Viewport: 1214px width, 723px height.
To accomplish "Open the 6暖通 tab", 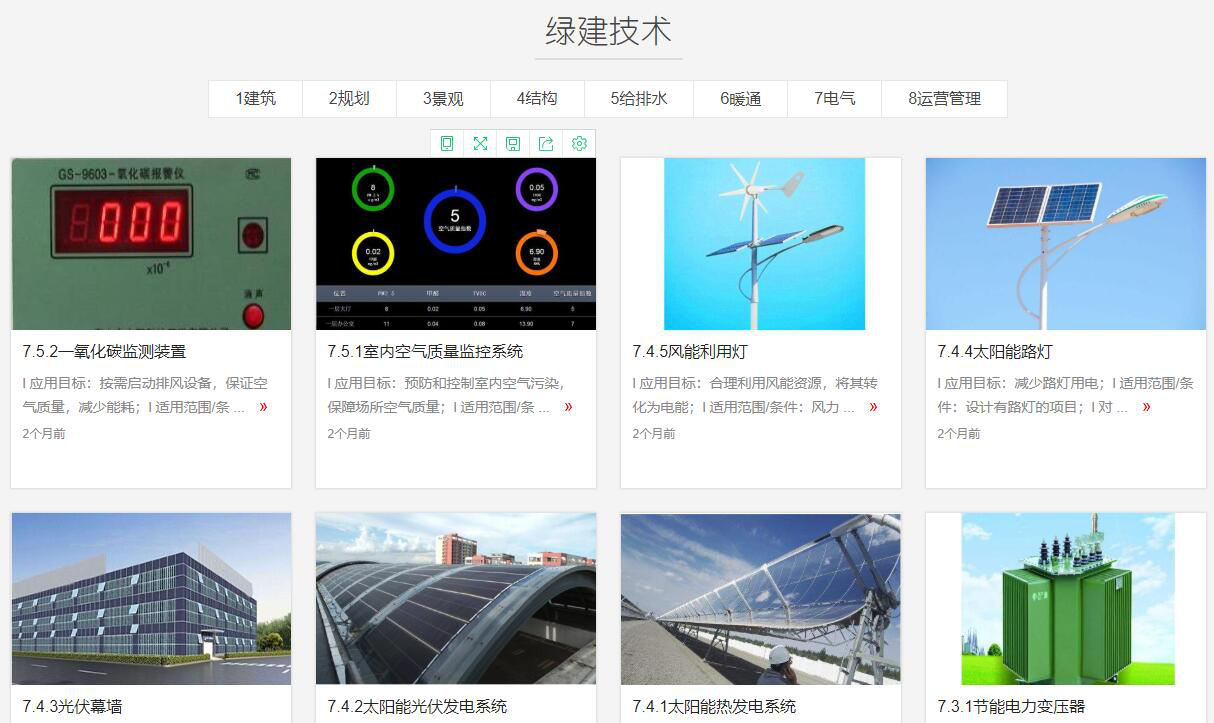I will (740, 99).
